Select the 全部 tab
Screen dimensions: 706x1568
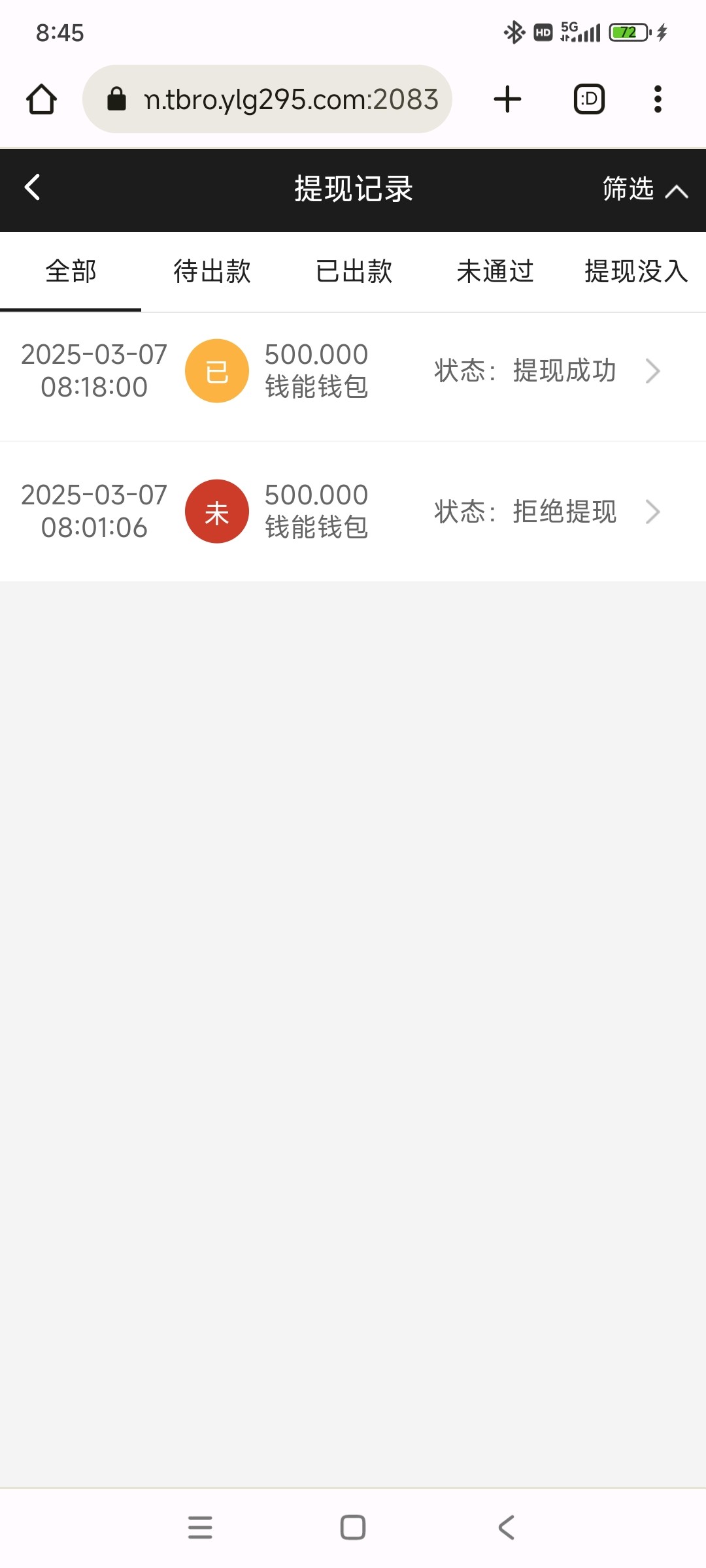click(x=71, y=271)
